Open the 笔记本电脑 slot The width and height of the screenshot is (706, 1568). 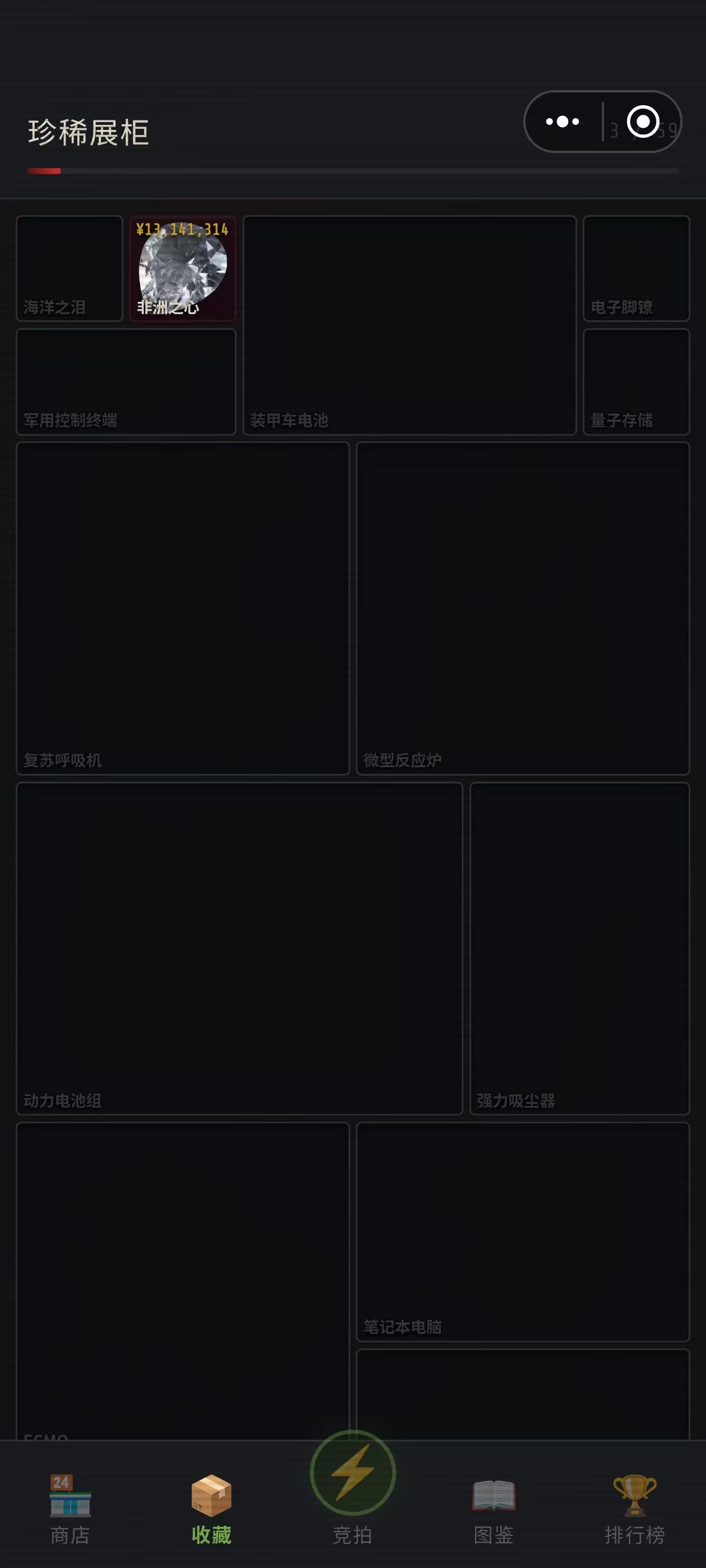tap(523, 1231)
